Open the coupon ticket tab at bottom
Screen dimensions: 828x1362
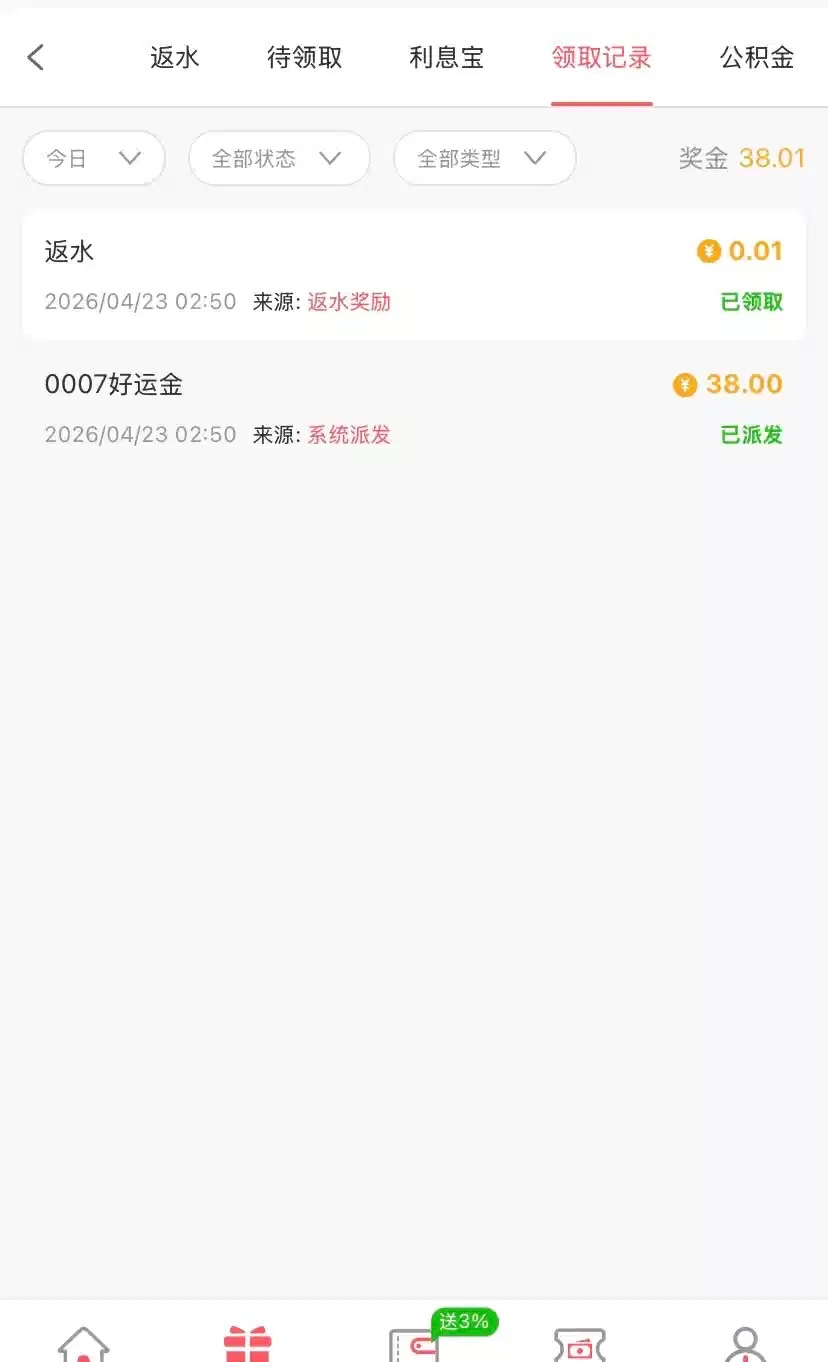click(580, 1342)
